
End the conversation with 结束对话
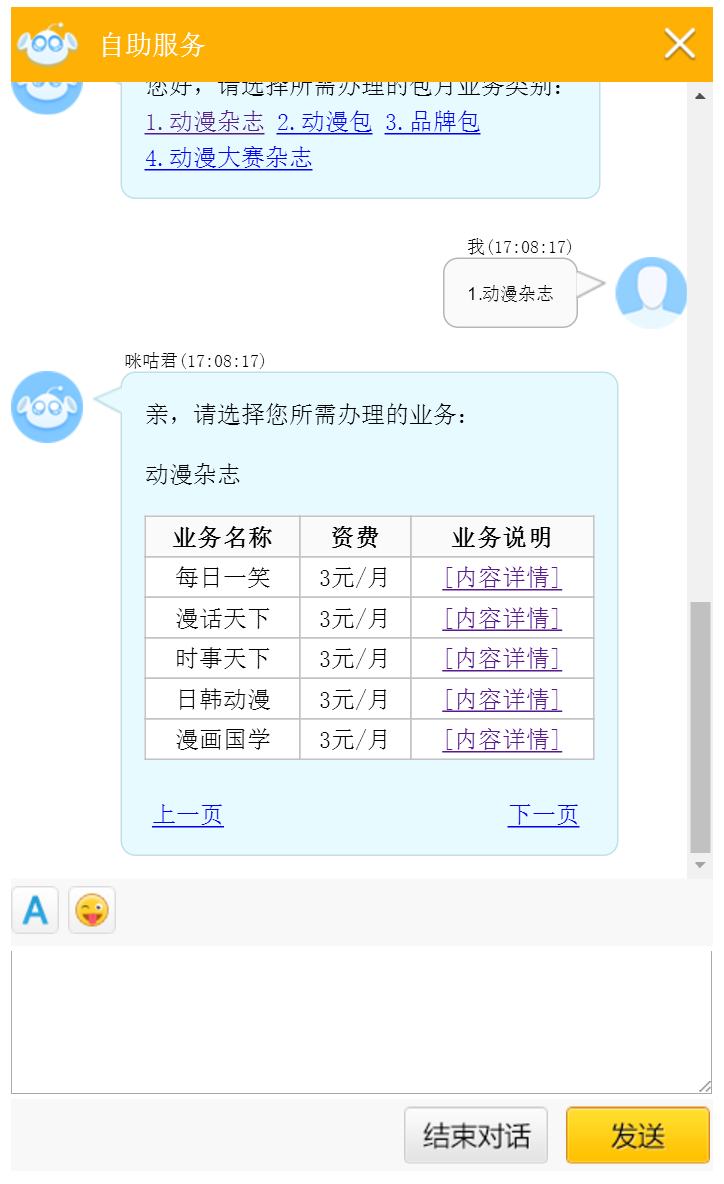[x=476, y=1136]
